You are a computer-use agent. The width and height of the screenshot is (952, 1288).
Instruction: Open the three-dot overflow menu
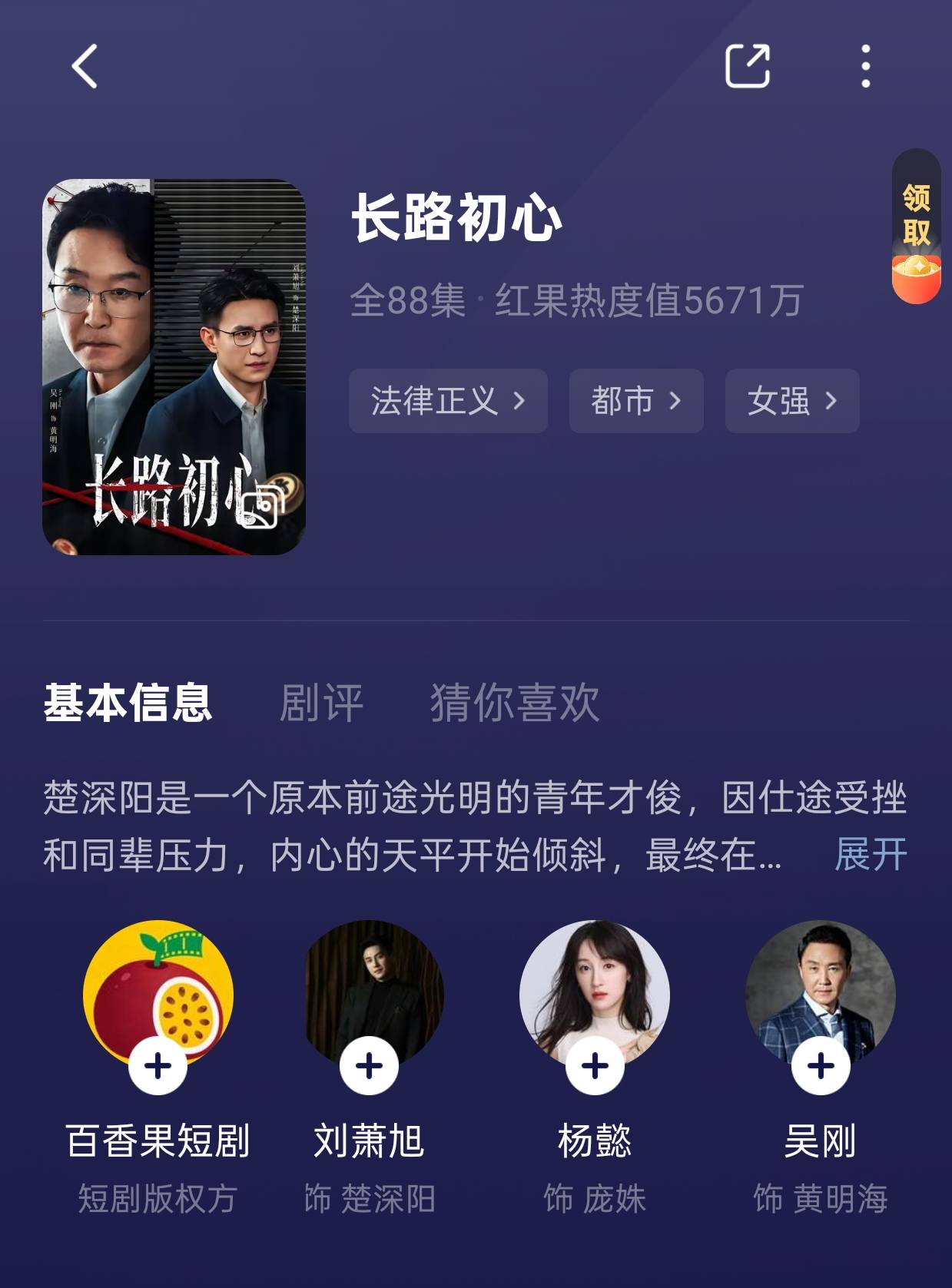pyautogui.click(x=866, y=66)
